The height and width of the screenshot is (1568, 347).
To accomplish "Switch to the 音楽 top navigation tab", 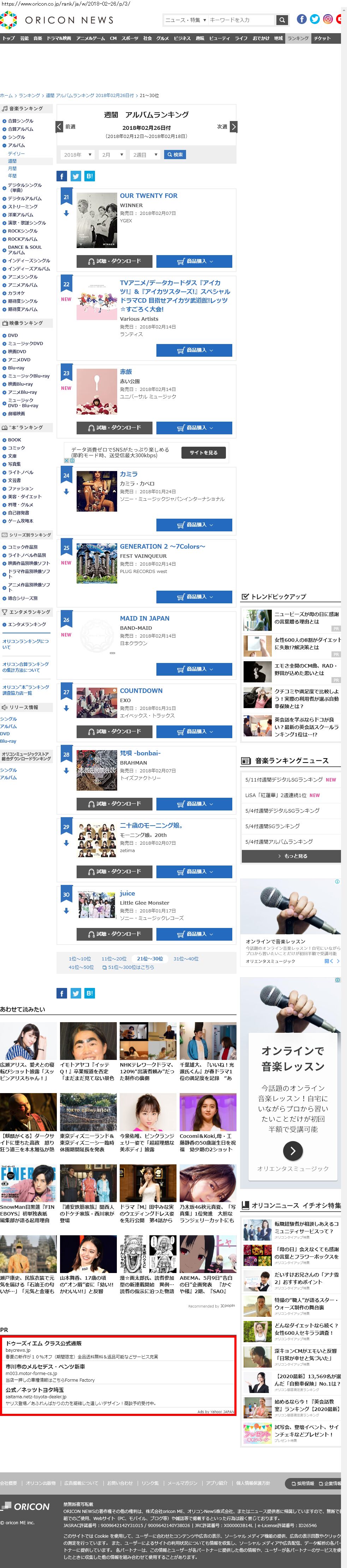I will pyautogui.click(x=38, y=38).
